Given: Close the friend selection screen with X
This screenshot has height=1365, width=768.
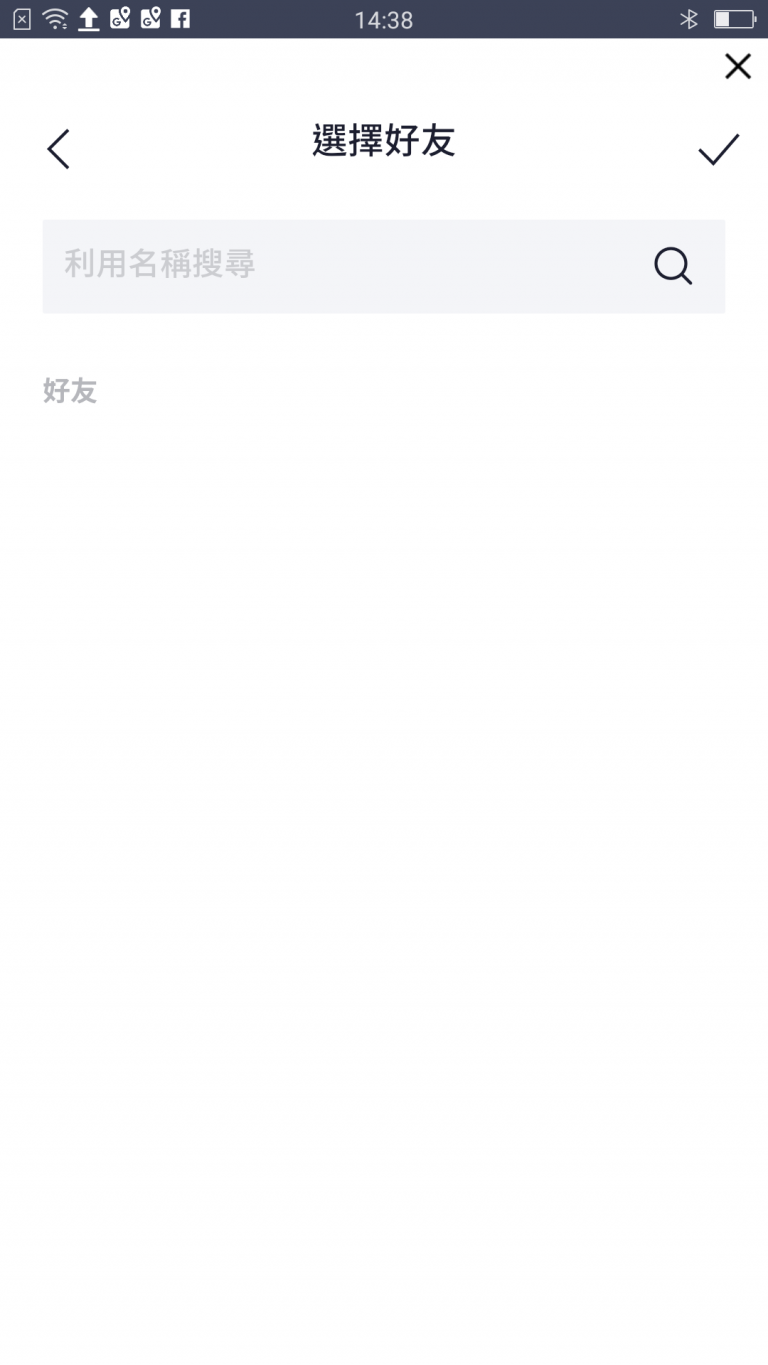Looking at the screenshot, I should point(738,67).
